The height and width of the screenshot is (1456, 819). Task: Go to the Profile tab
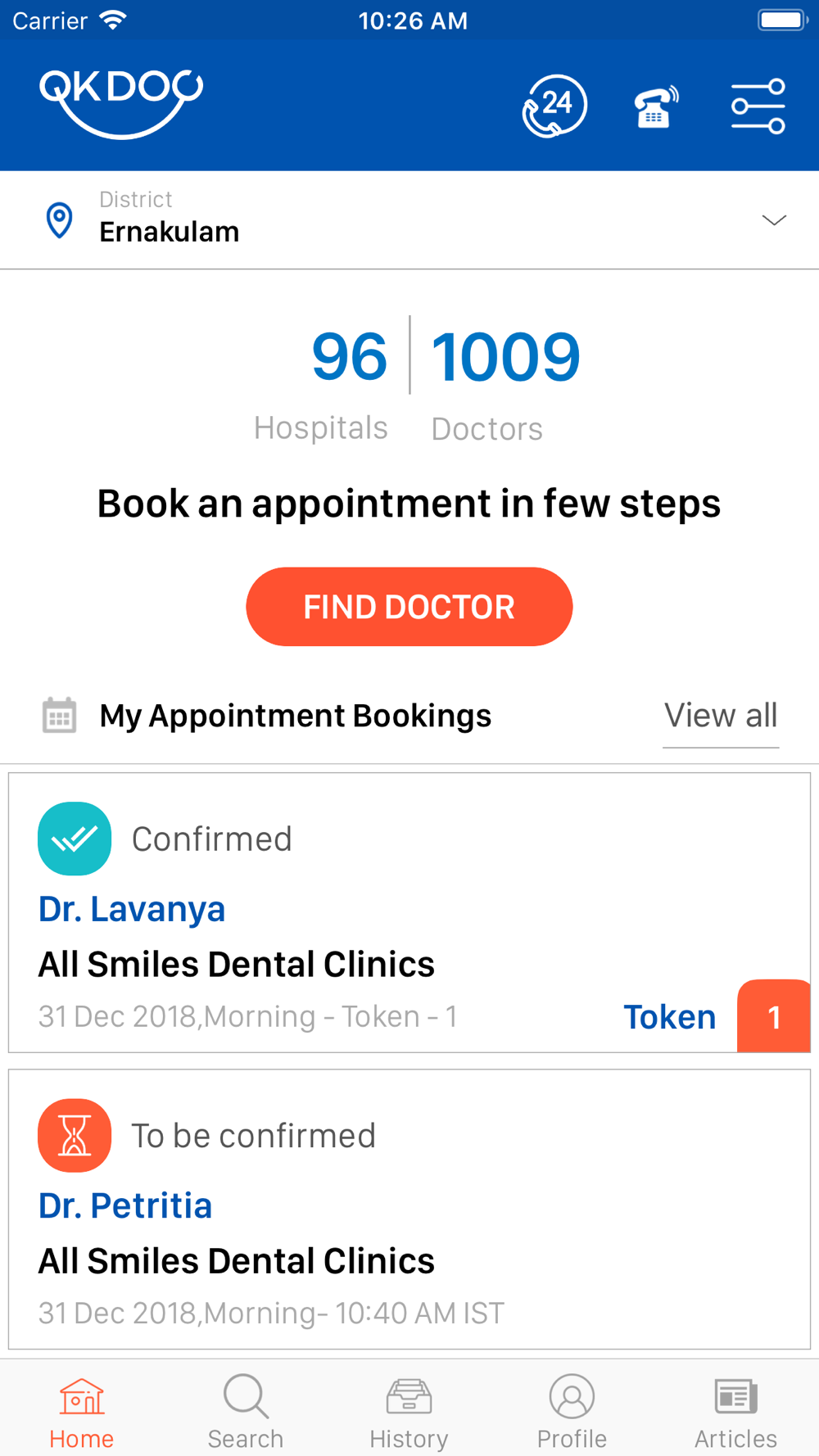coord(572,1411)
